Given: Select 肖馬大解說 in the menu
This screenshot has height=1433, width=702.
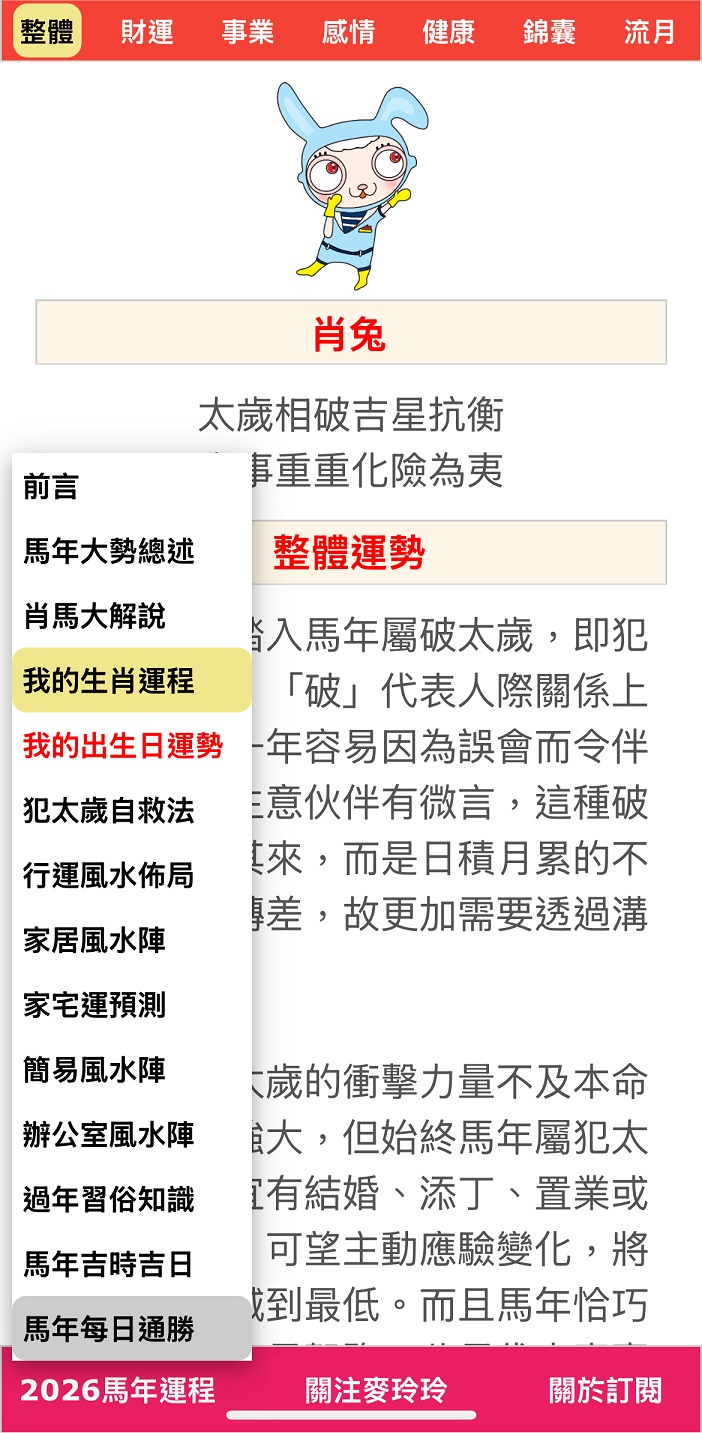Looking at the screenshot, I should (x=95, y=616).
